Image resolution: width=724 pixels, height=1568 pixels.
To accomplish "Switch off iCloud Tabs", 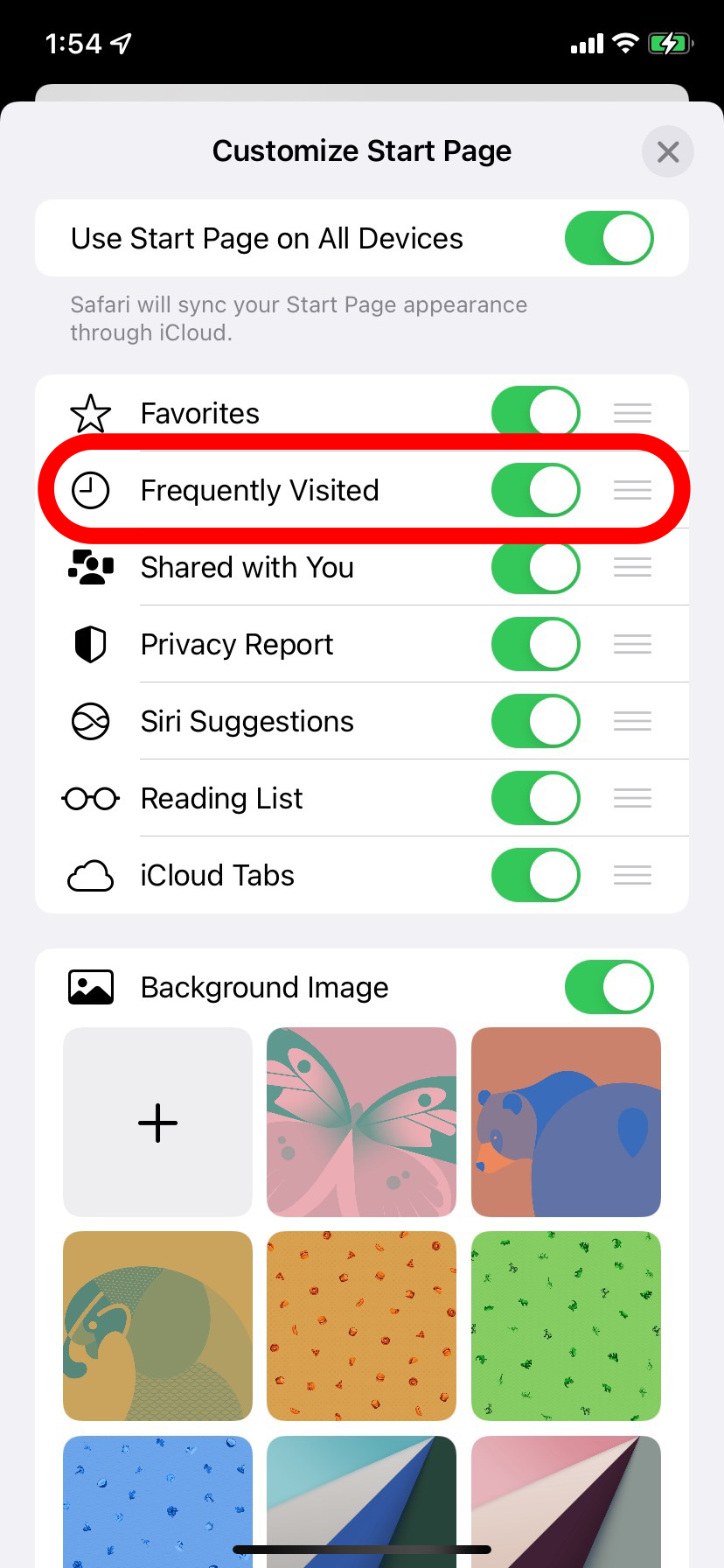I will [535, 875].
